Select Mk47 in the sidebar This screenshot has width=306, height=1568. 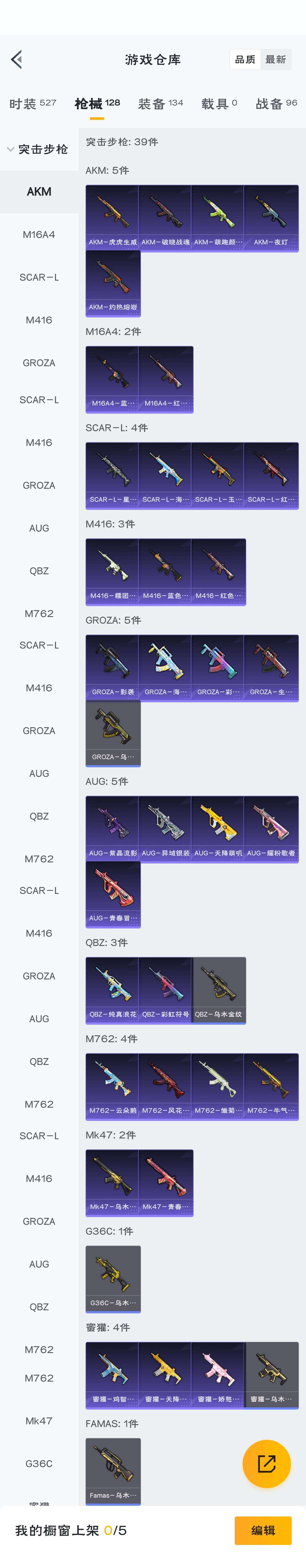pos(39,1421)
